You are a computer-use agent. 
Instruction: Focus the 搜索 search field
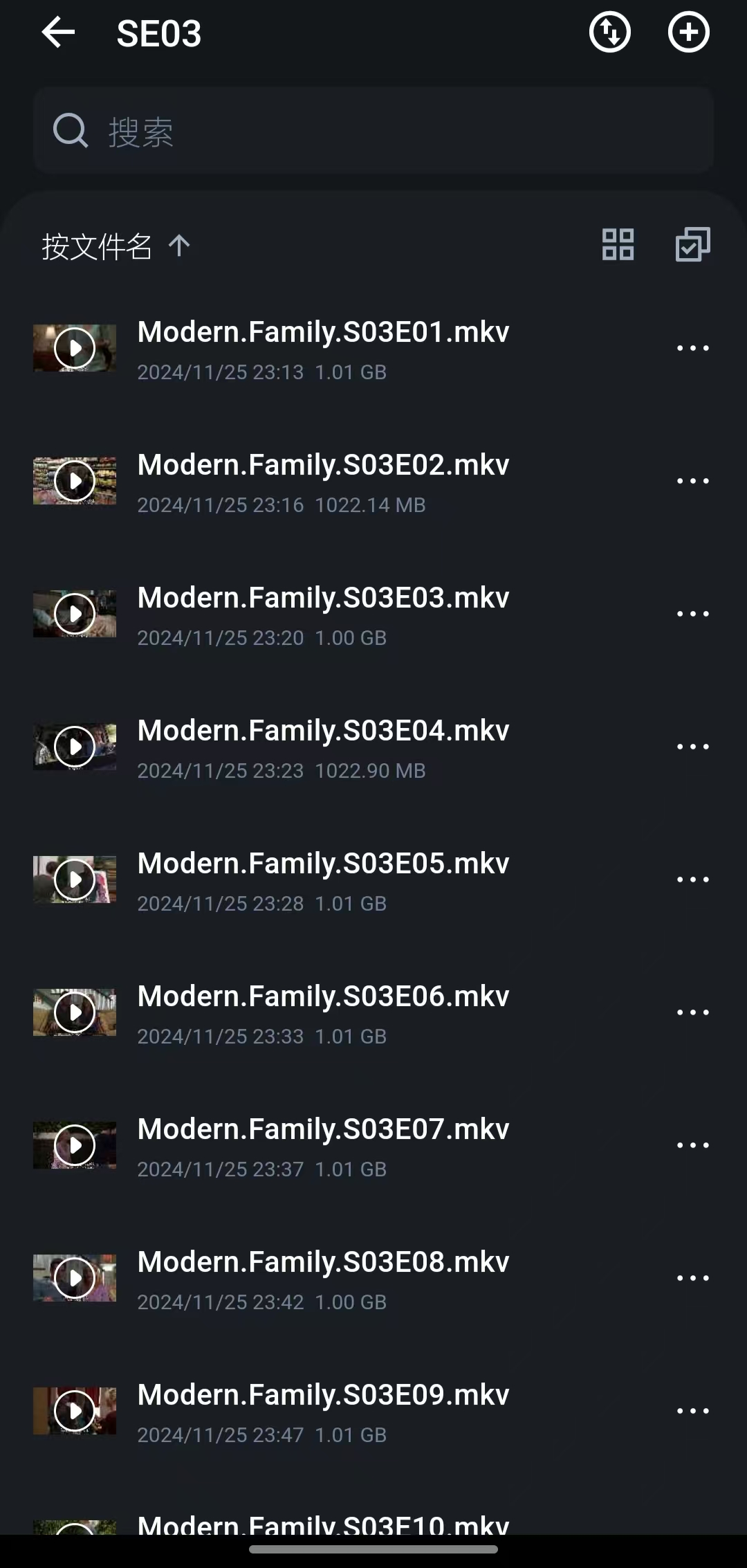(x=373, y=131)
